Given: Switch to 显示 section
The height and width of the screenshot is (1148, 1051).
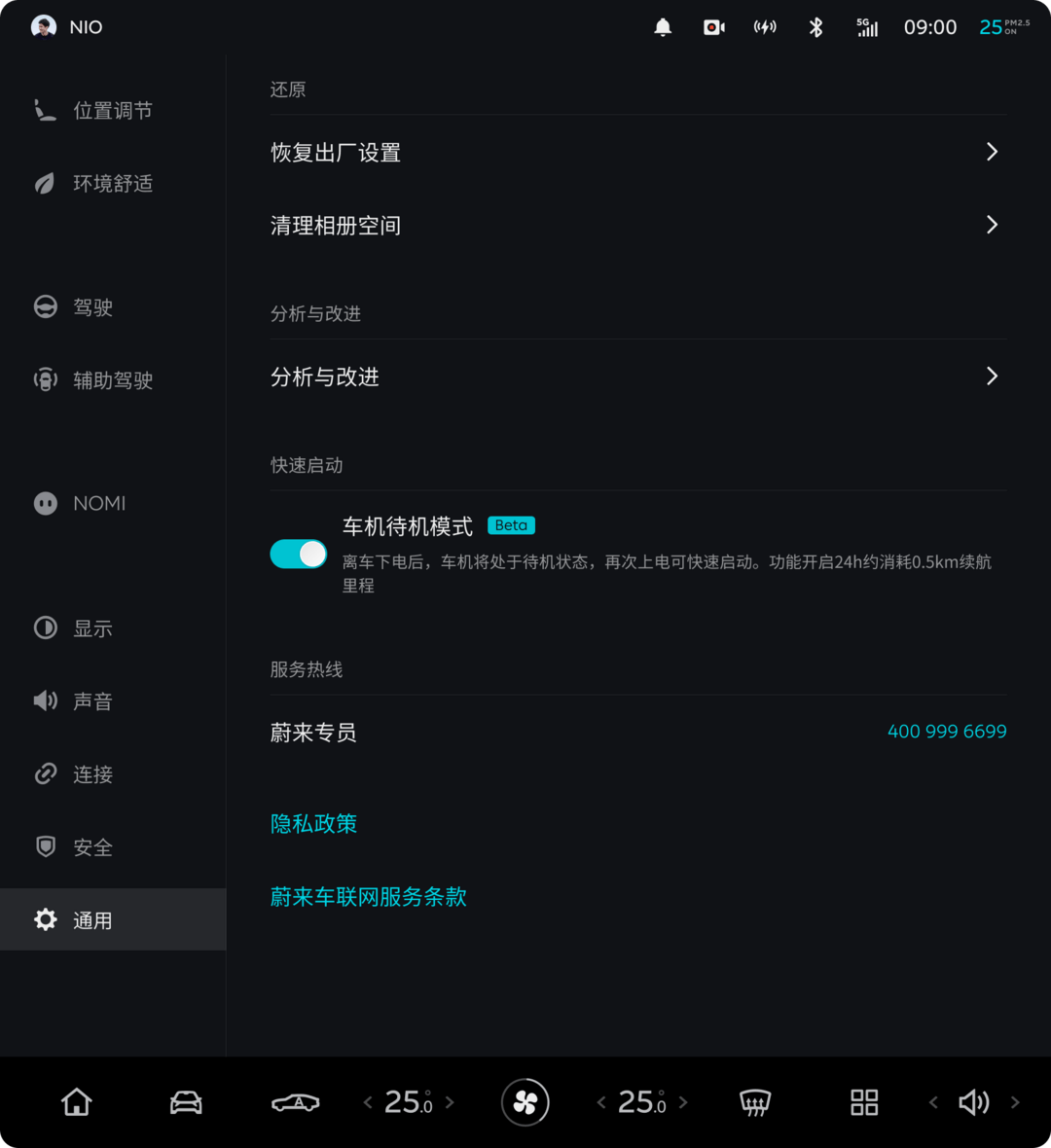Looking at the screenshot, I should [92, 628].
